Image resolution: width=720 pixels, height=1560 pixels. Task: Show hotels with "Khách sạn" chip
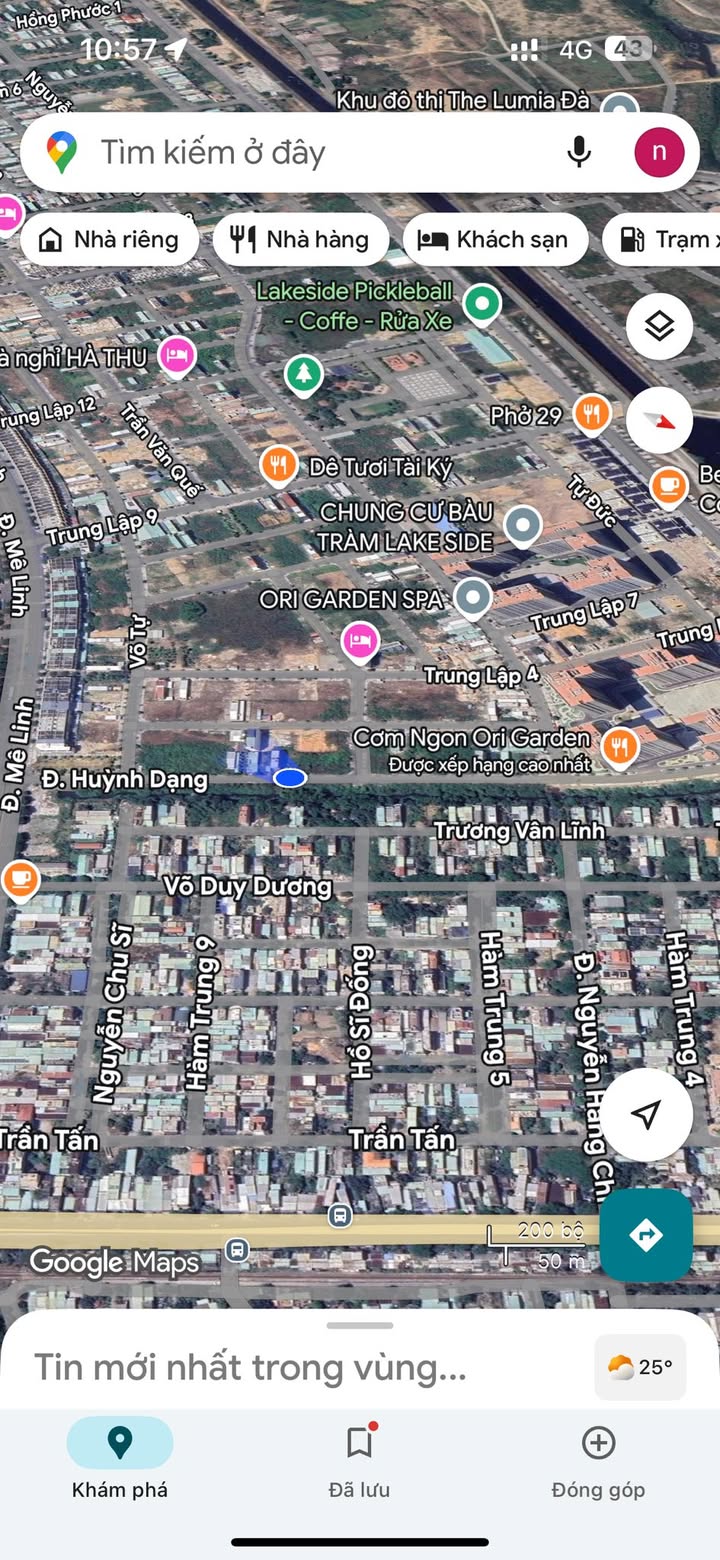point(495,240)
